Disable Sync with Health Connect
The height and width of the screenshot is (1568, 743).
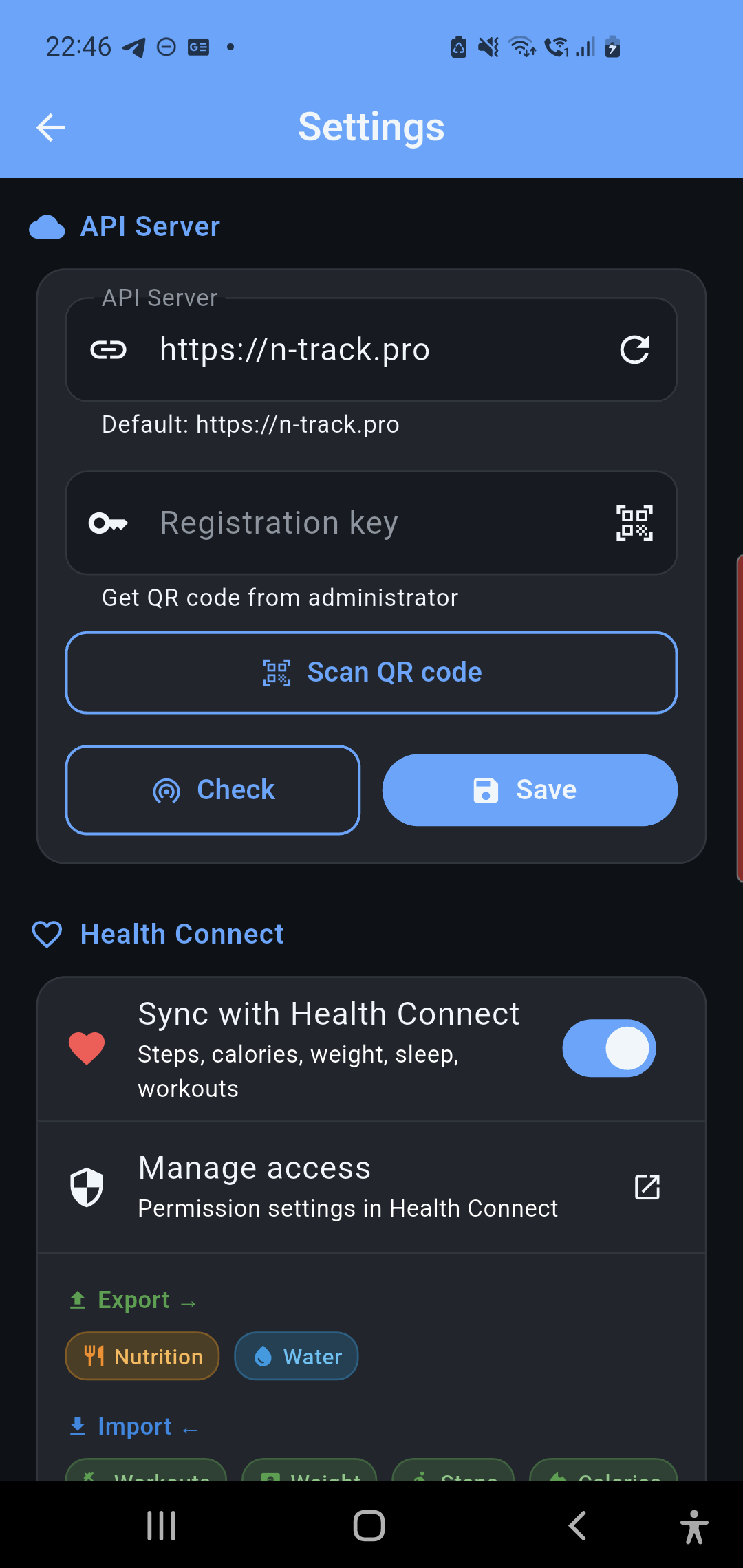tap(609, 1048)
